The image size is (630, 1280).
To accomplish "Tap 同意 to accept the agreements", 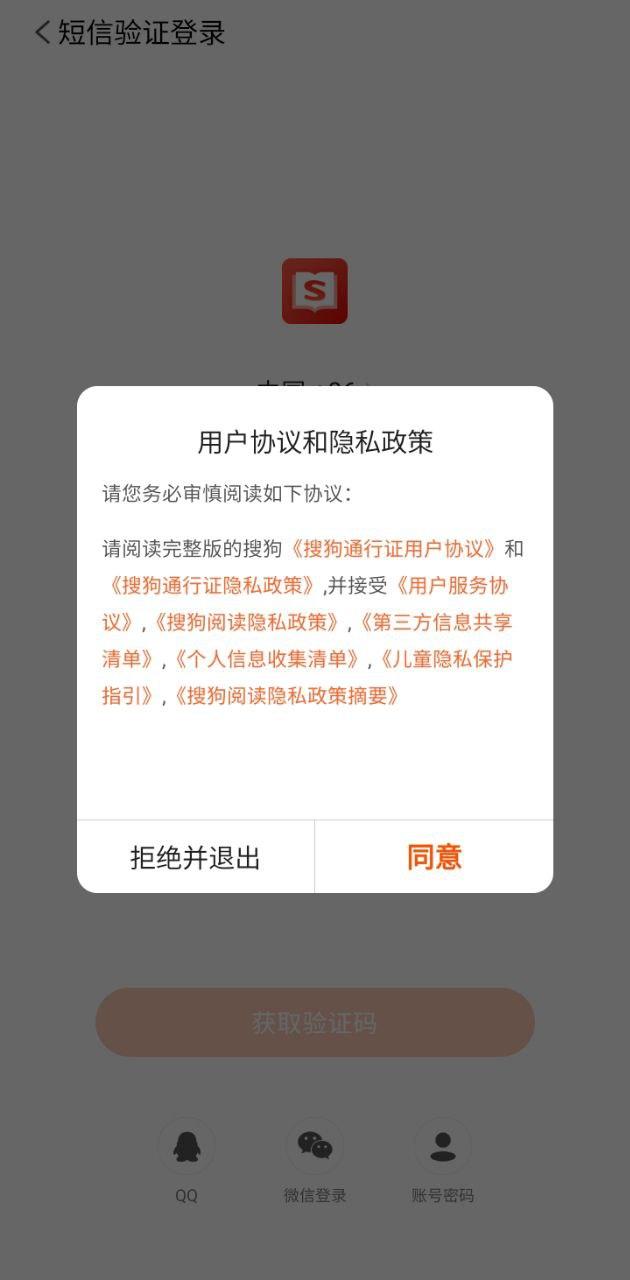I will tap(434, 857).
